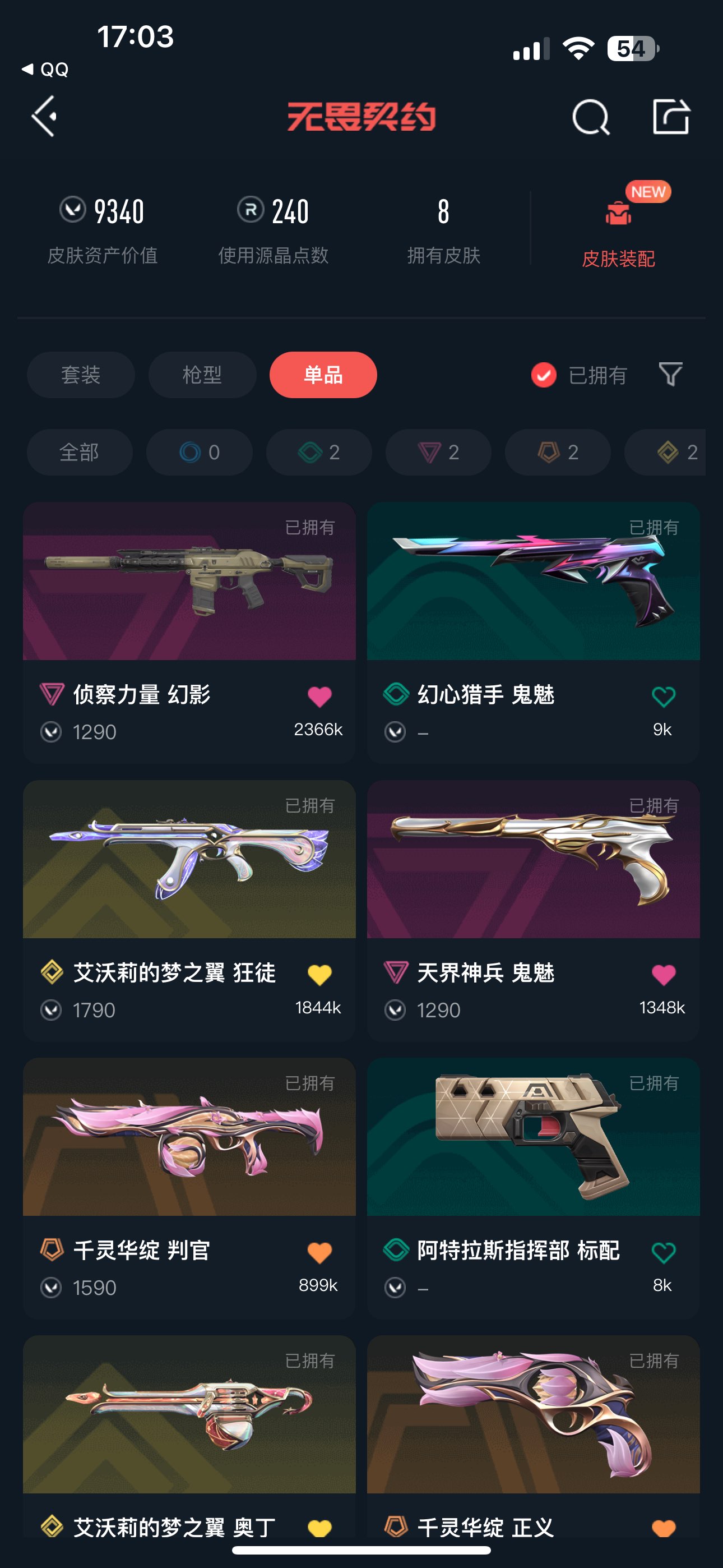This screenshot has width=723, height=1568.
Task: Switch to the 枪型 tab
Action: pos(202,375)
